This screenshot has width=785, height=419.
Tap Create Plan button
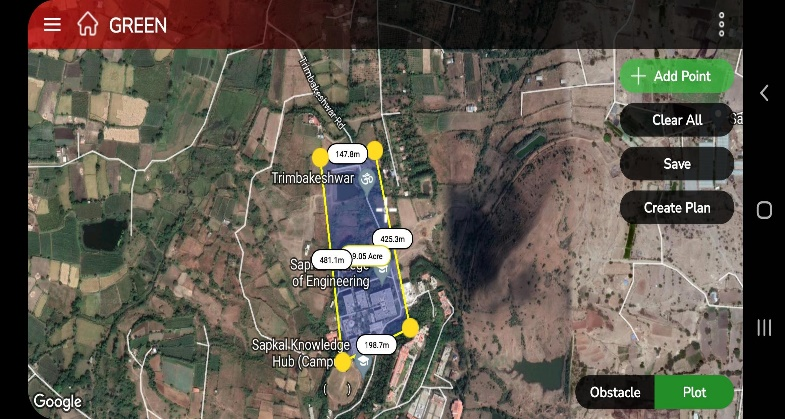(677, 208)
